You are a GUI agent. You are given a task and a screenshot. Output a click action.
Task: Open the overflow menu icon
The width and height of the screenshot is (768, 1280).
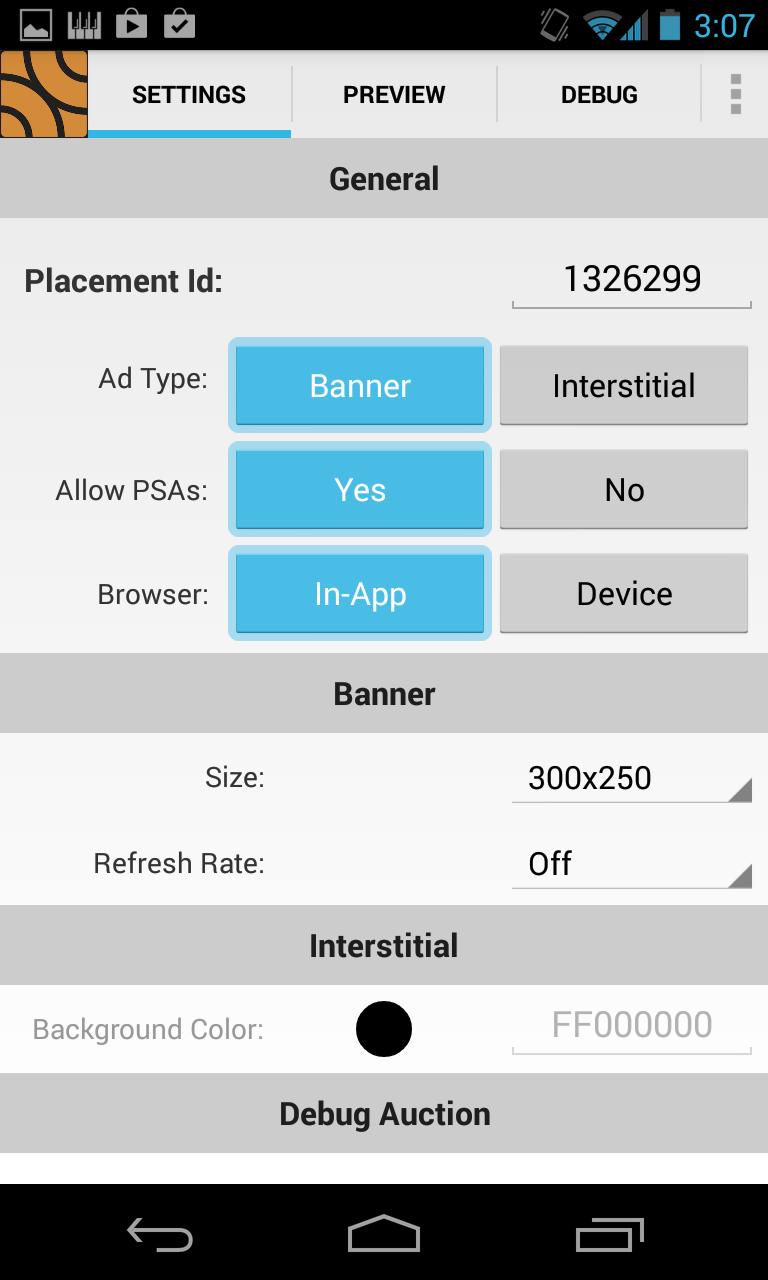coord(736,94)
